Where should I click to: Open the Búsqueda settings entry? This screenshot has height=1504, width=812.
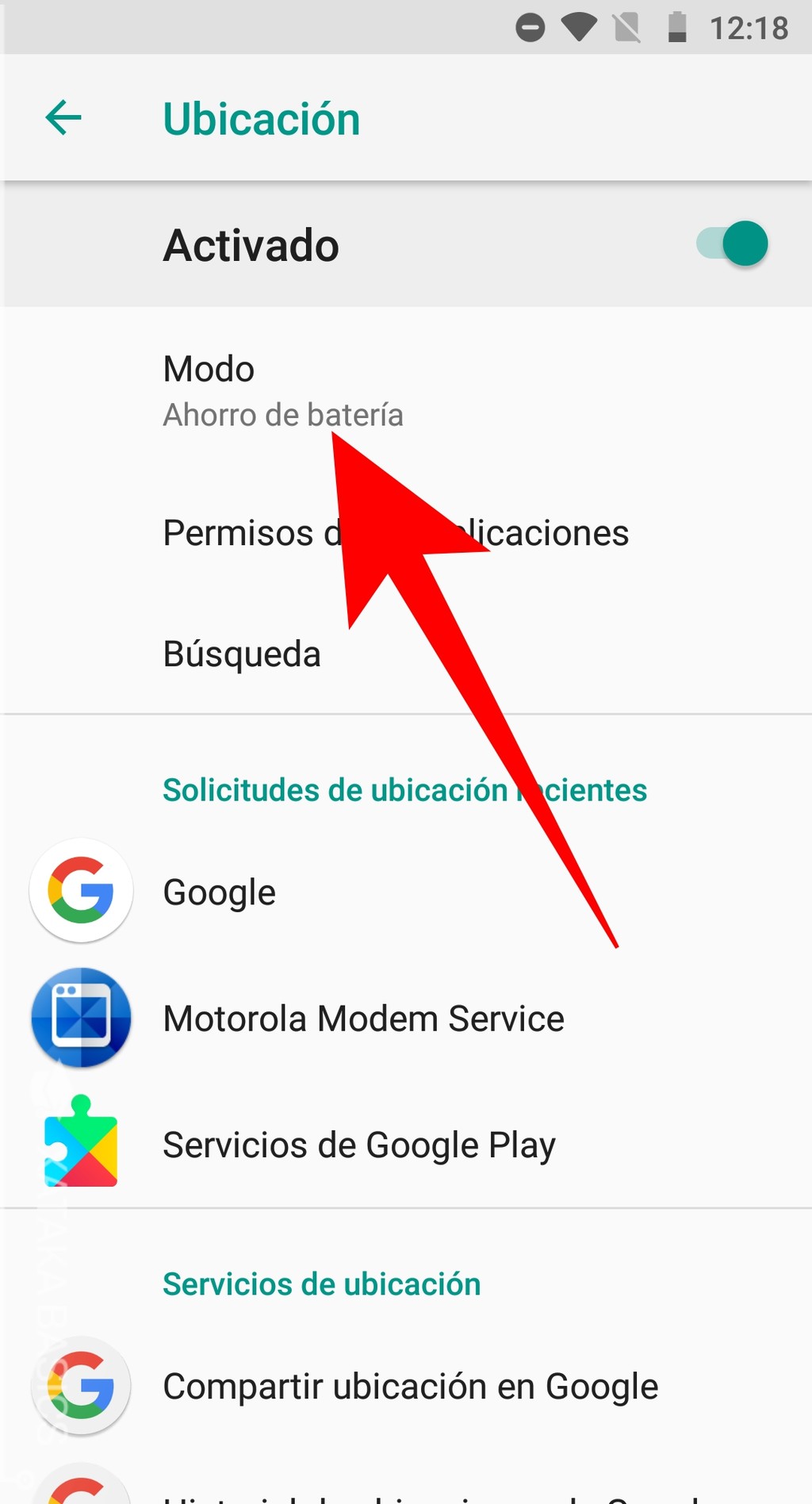(242, 654)
